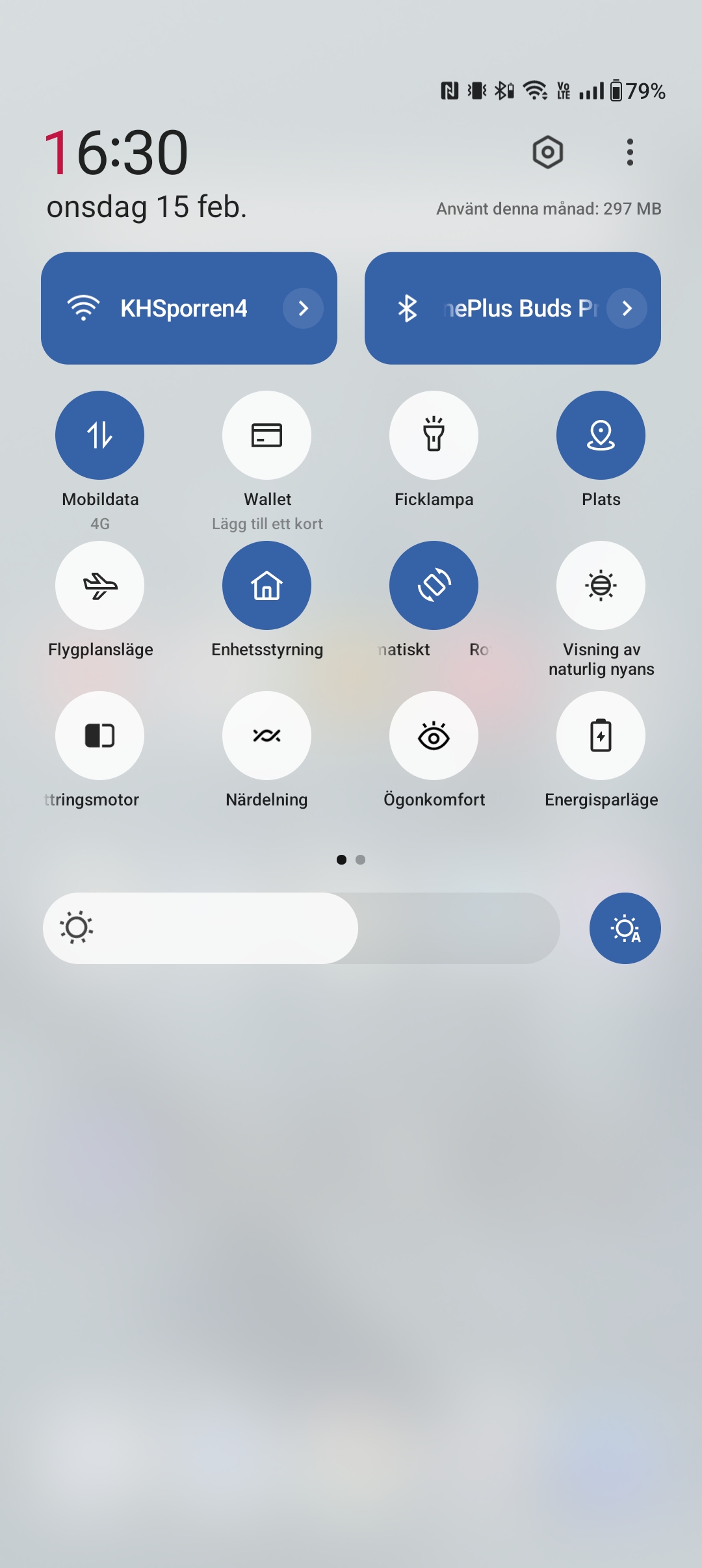Screen dimensions: 702x1568
Task: Turn on Närdelning
Action: click(266, 735)
